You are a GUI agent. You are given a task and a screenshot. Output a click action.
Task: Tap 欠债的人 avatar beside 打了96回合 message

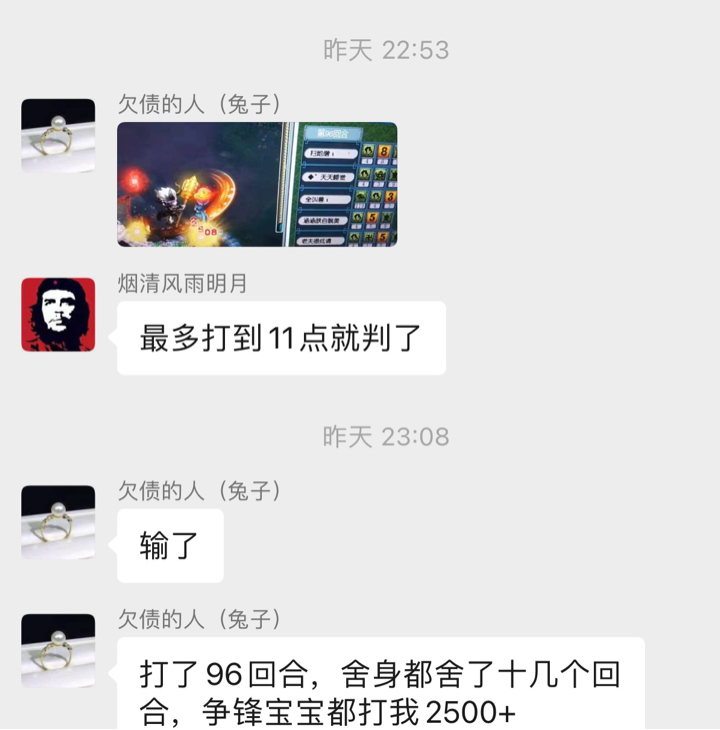click(58, 650)
